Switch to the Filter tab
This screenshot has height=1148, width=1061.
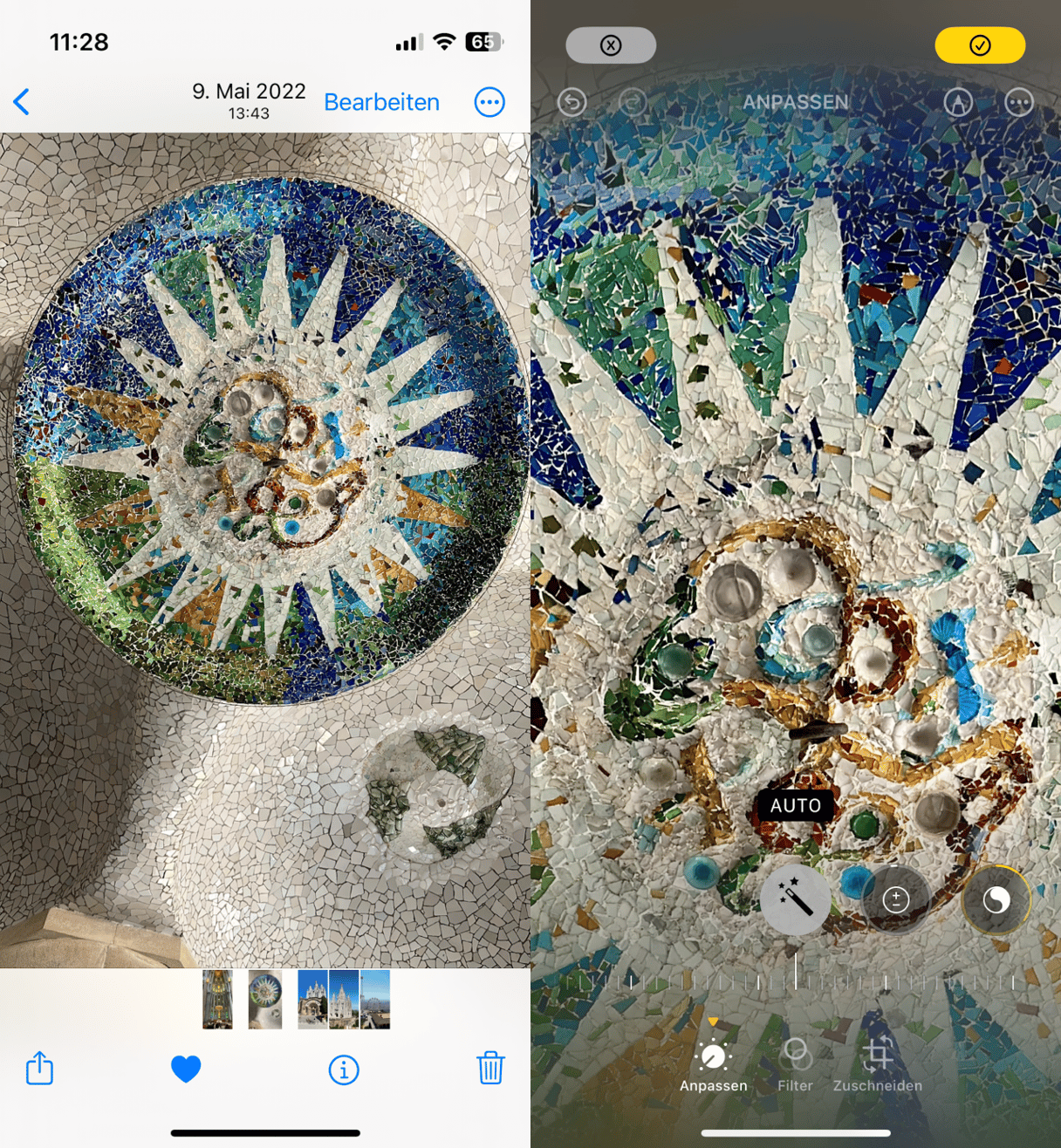click(x=795, y=1065)
